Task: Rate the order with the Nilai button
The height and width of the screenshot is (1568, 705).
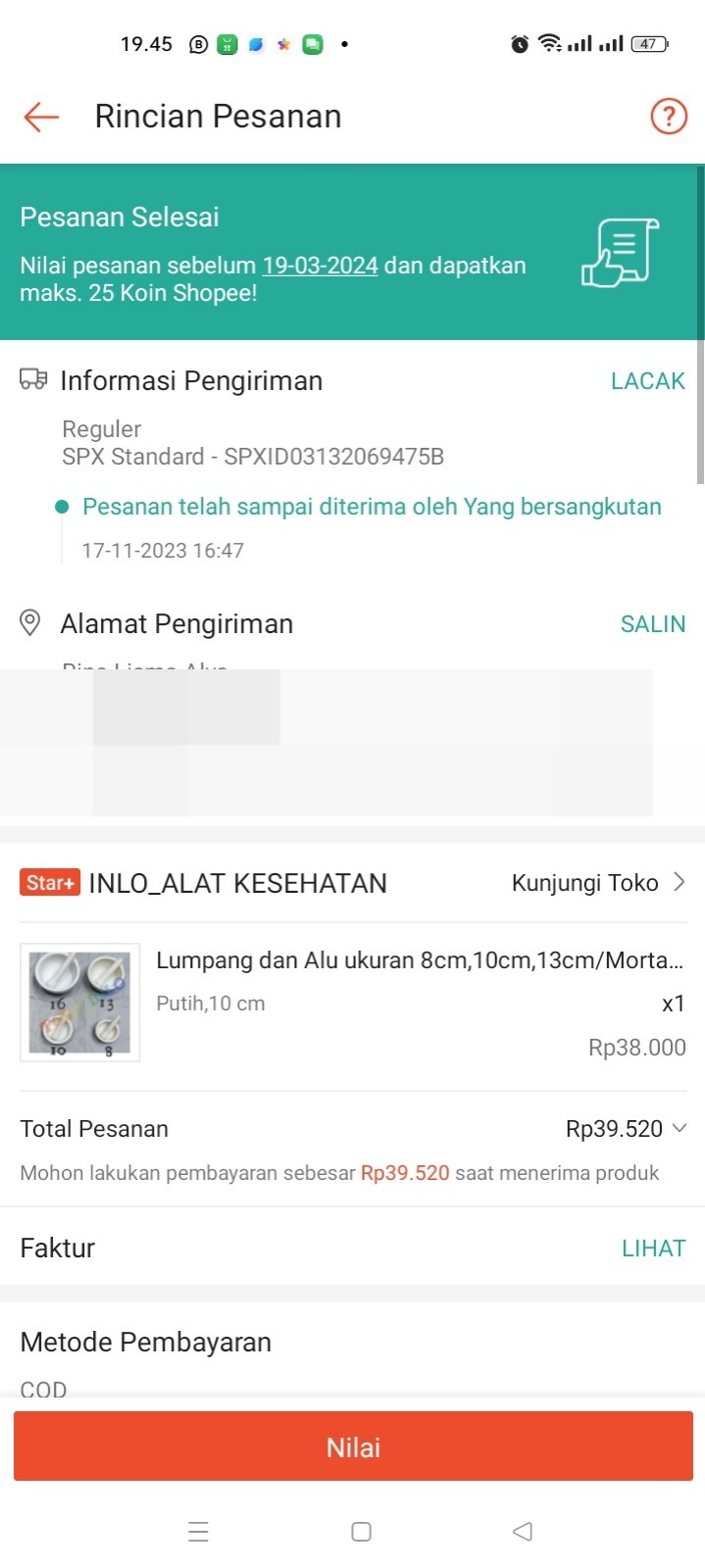Action: [x=353, y=1446]
